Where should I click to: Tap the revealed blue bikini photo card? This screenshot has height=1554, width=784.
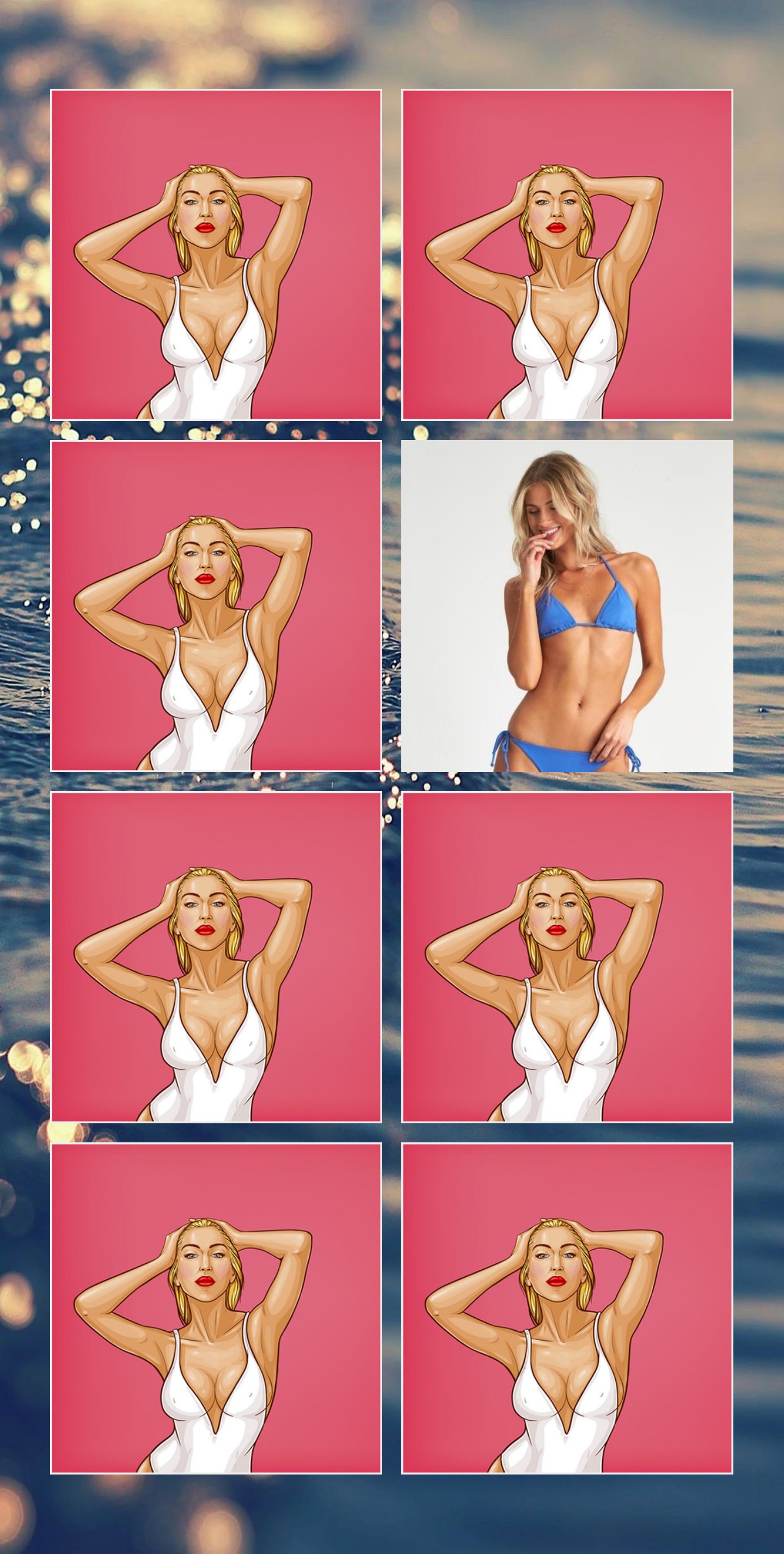point(567,605)
